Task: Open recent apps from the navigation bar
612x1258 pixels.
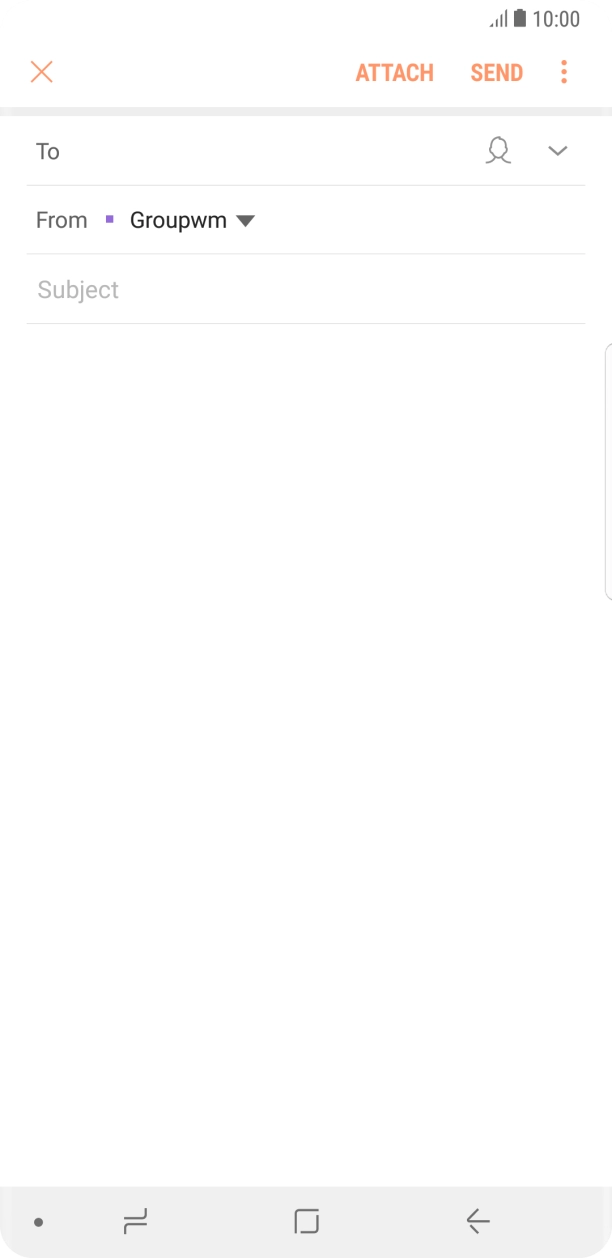Action: (135, 1221)
